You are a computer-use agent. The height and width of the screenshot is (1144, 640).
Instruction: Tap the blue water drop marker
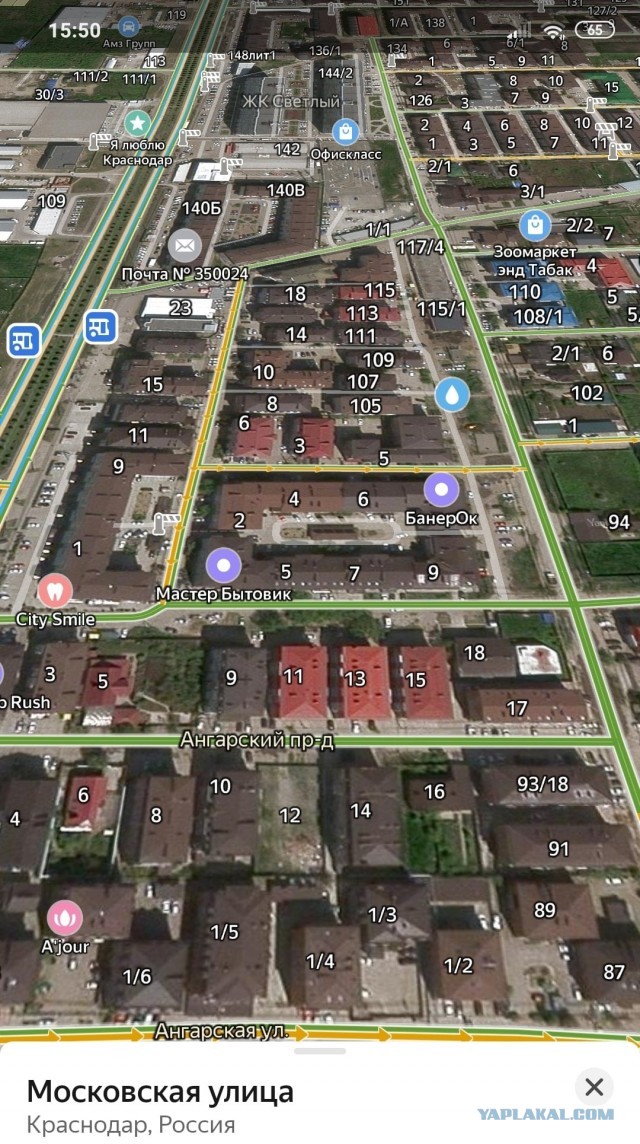452,395
